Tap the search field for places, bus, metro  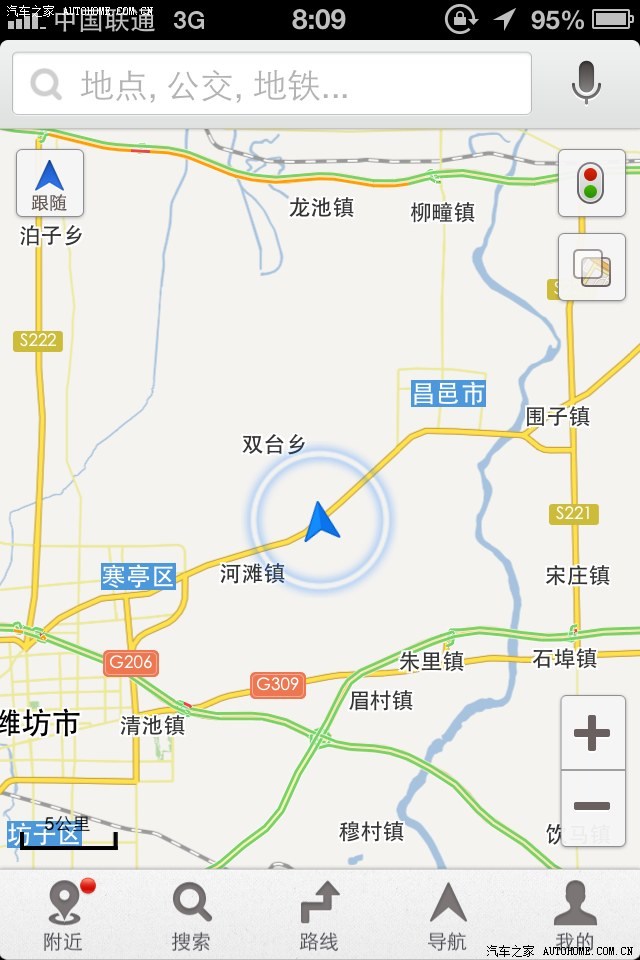272,84
